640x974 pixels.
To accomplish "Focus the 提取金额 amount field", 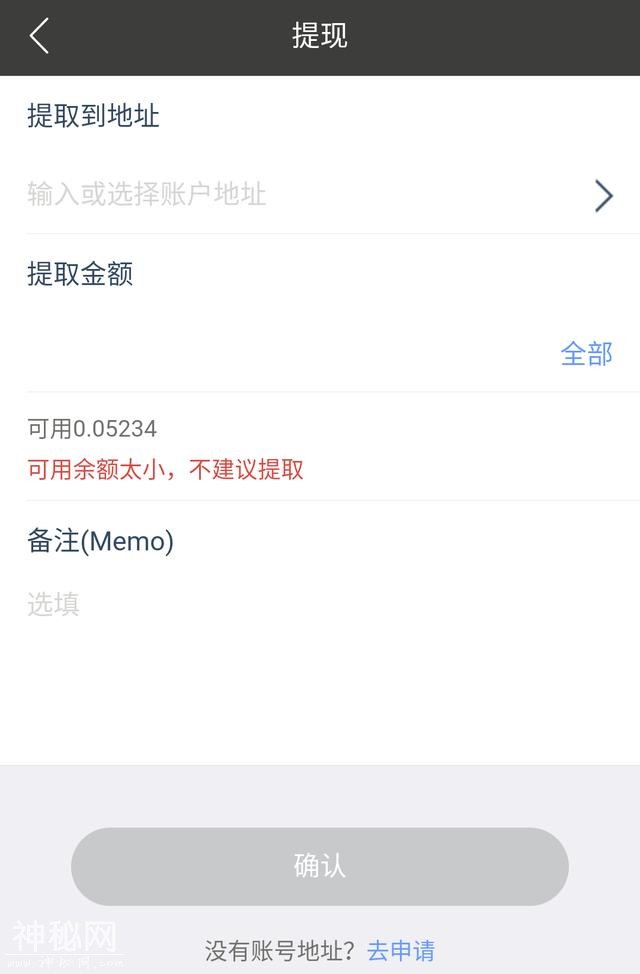I will click(280, 354).
